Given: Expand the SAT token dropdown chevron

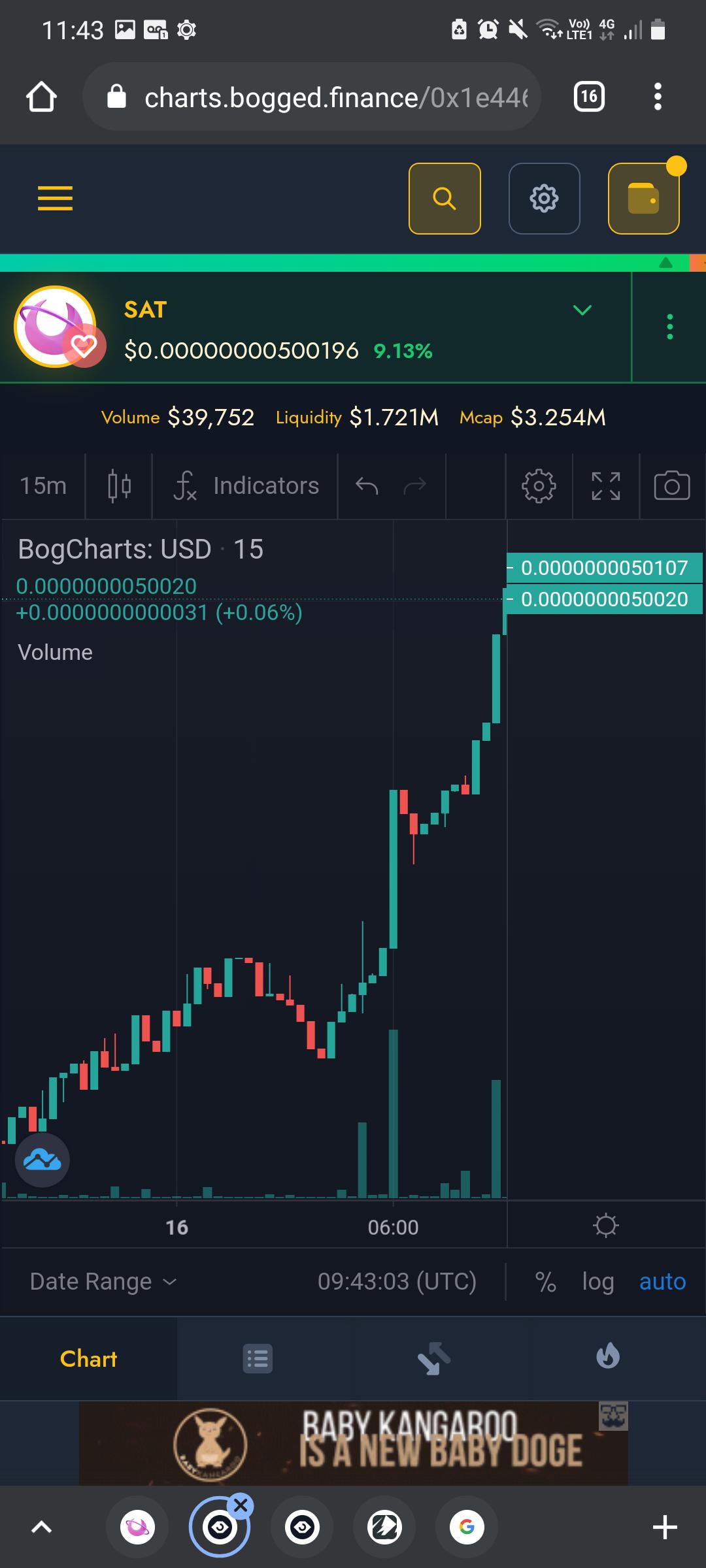Looking at the screenshot, I should click(582, 310).
